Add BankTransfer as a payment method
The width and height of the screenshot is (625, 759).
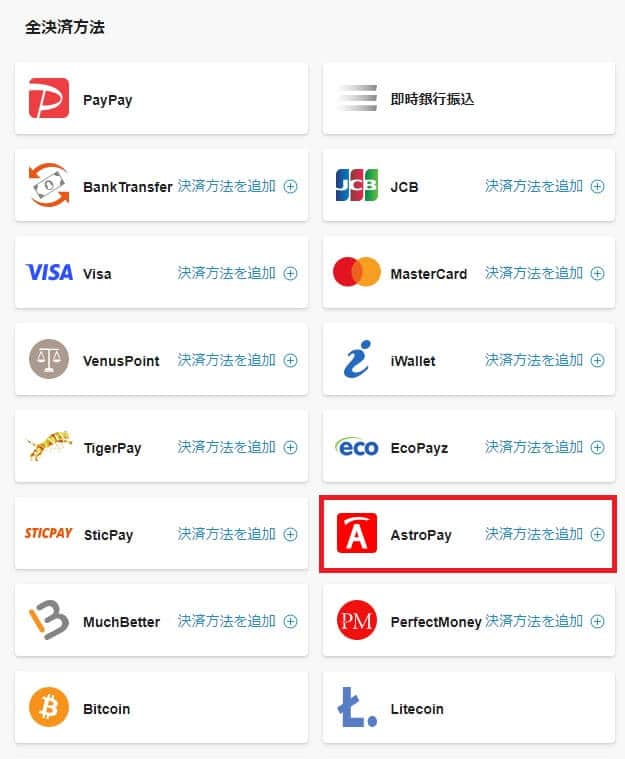237,186
